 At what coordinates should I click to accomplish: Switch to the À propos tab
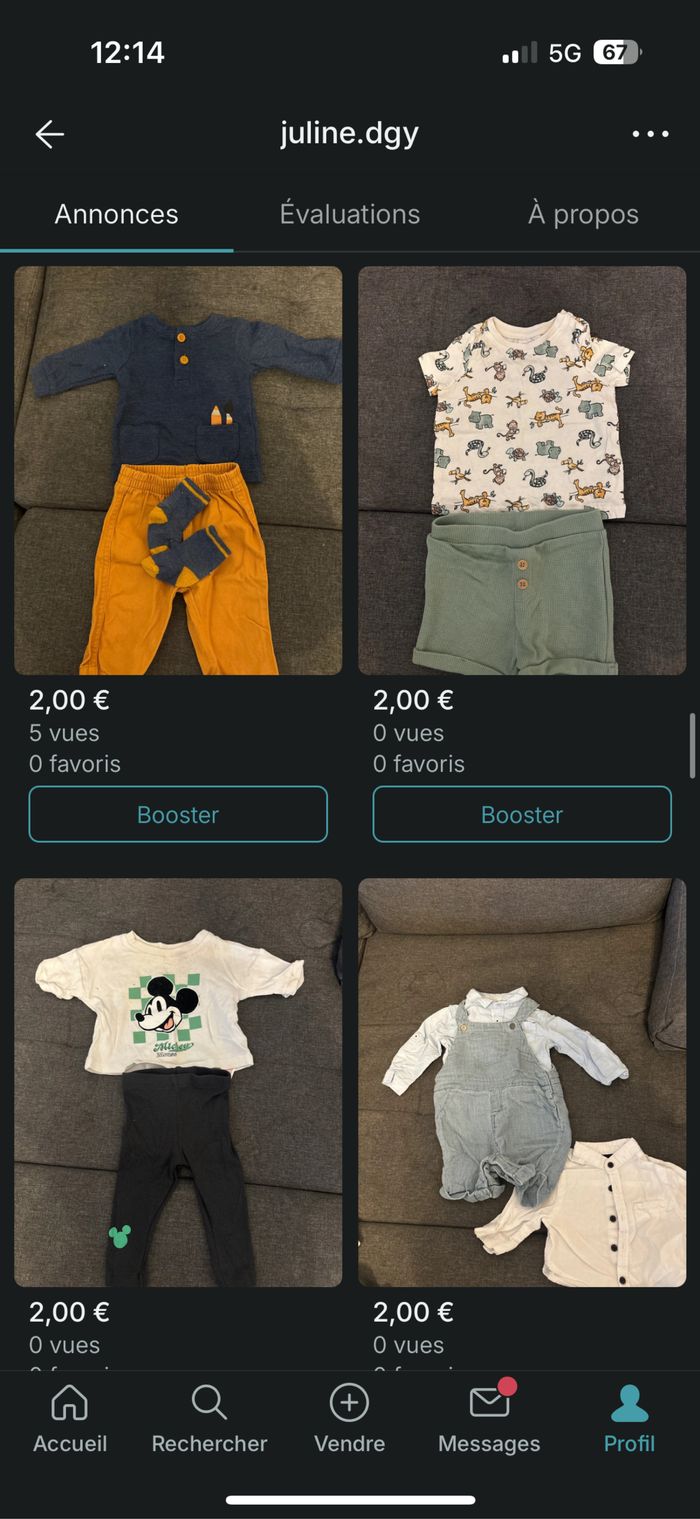(583, 214)
